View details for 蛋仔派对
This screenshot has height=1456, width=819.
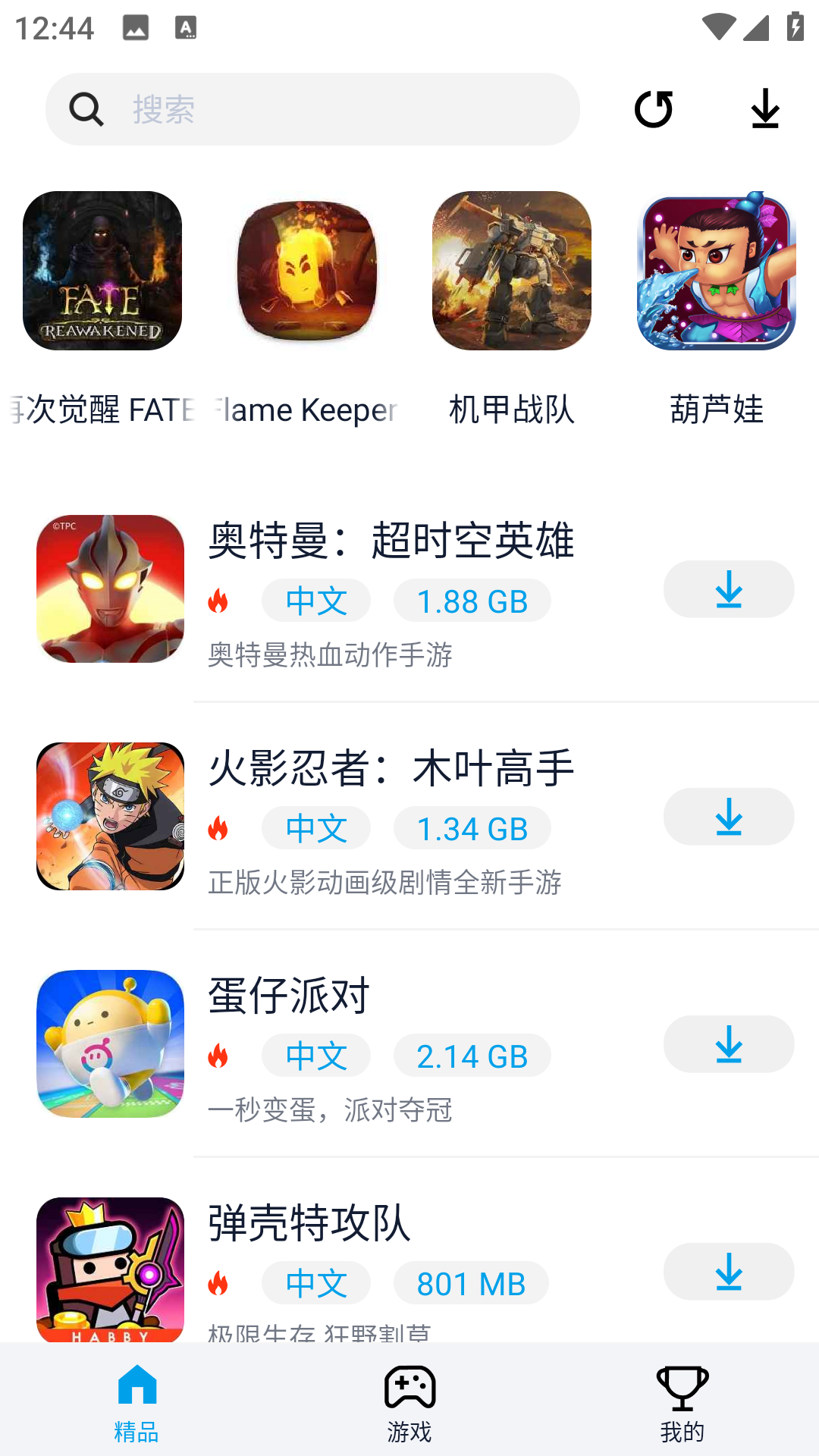(x=289, y=996)
